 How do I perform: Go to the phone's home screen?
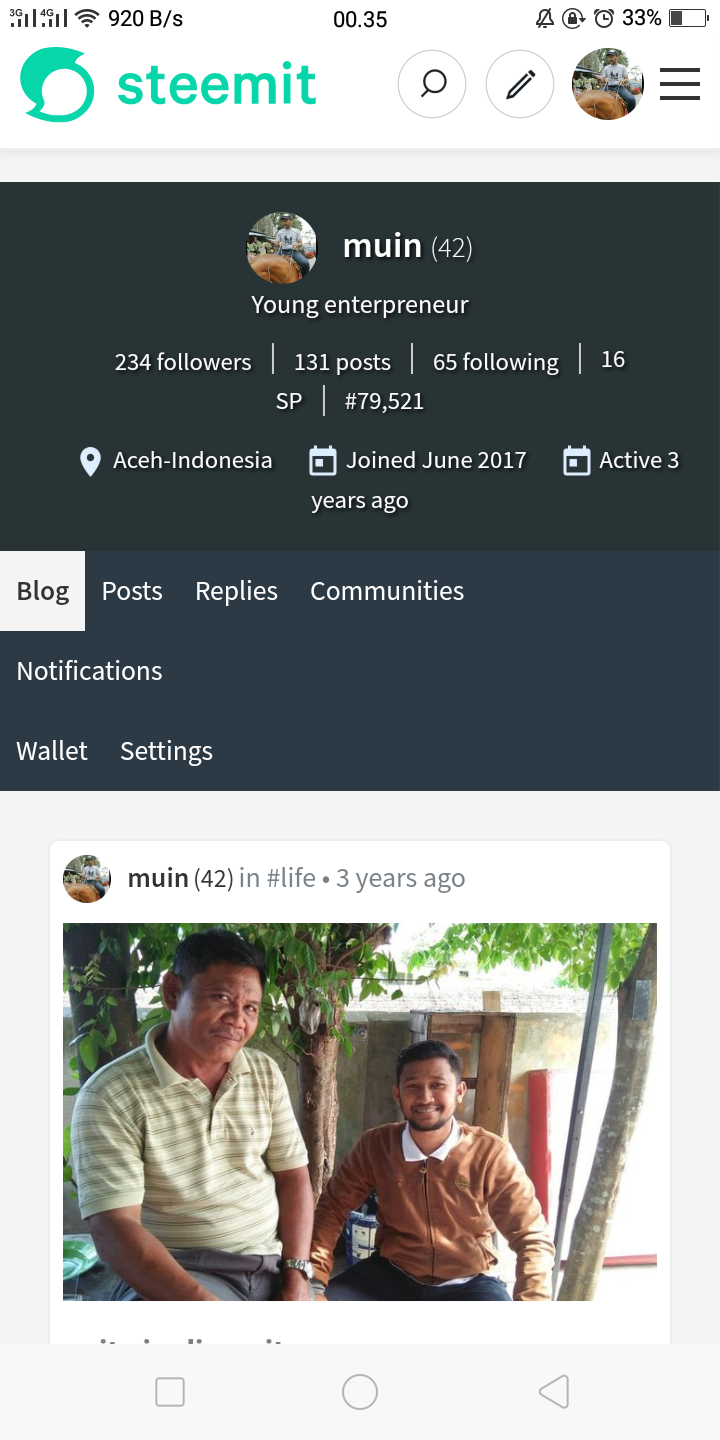[360, 1391]
